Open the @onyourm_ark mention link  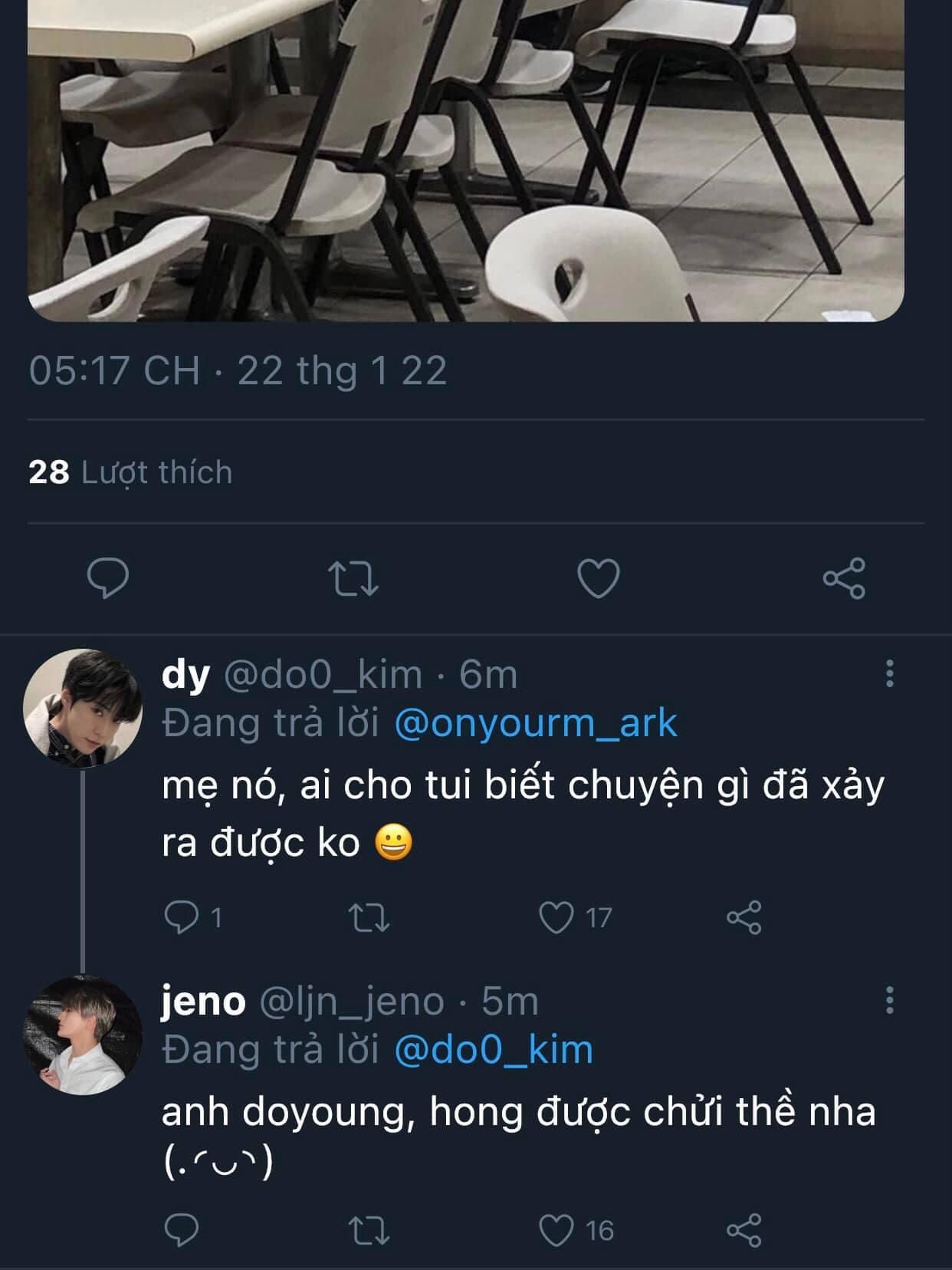536,723
